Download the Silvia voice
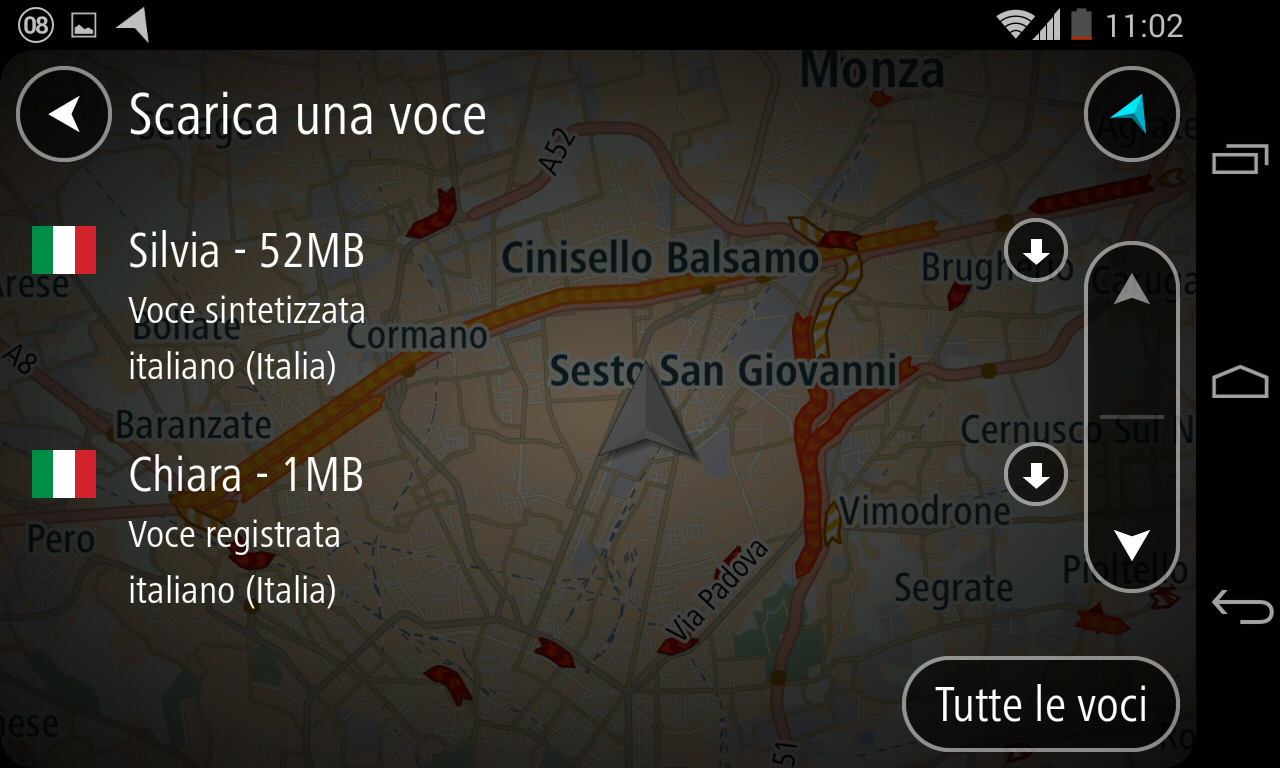Image resolution: width=1280 pixels, height=768 pixels. (1036, 251)
